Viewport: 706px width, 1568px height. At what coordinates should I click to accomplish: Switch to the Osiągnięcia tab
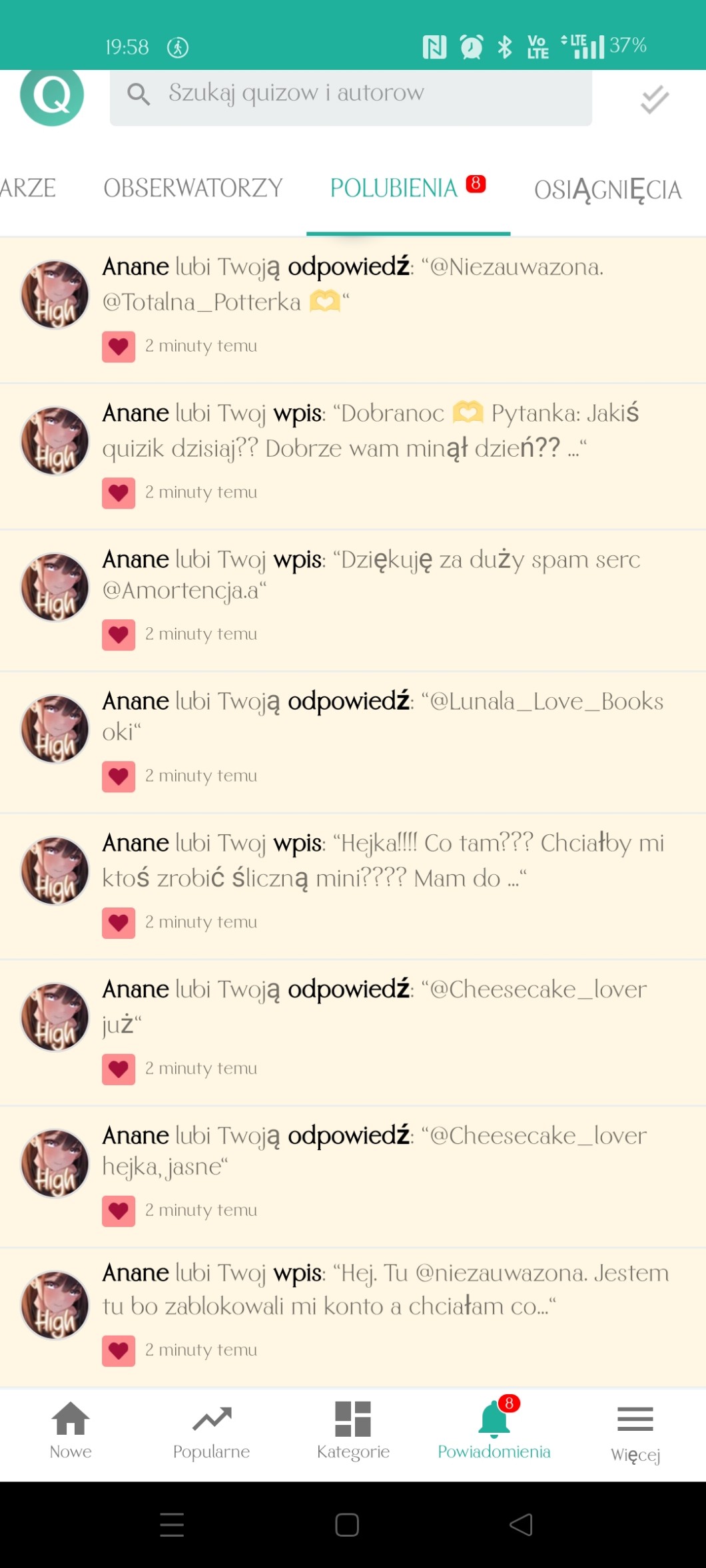[x=607, y=190]
